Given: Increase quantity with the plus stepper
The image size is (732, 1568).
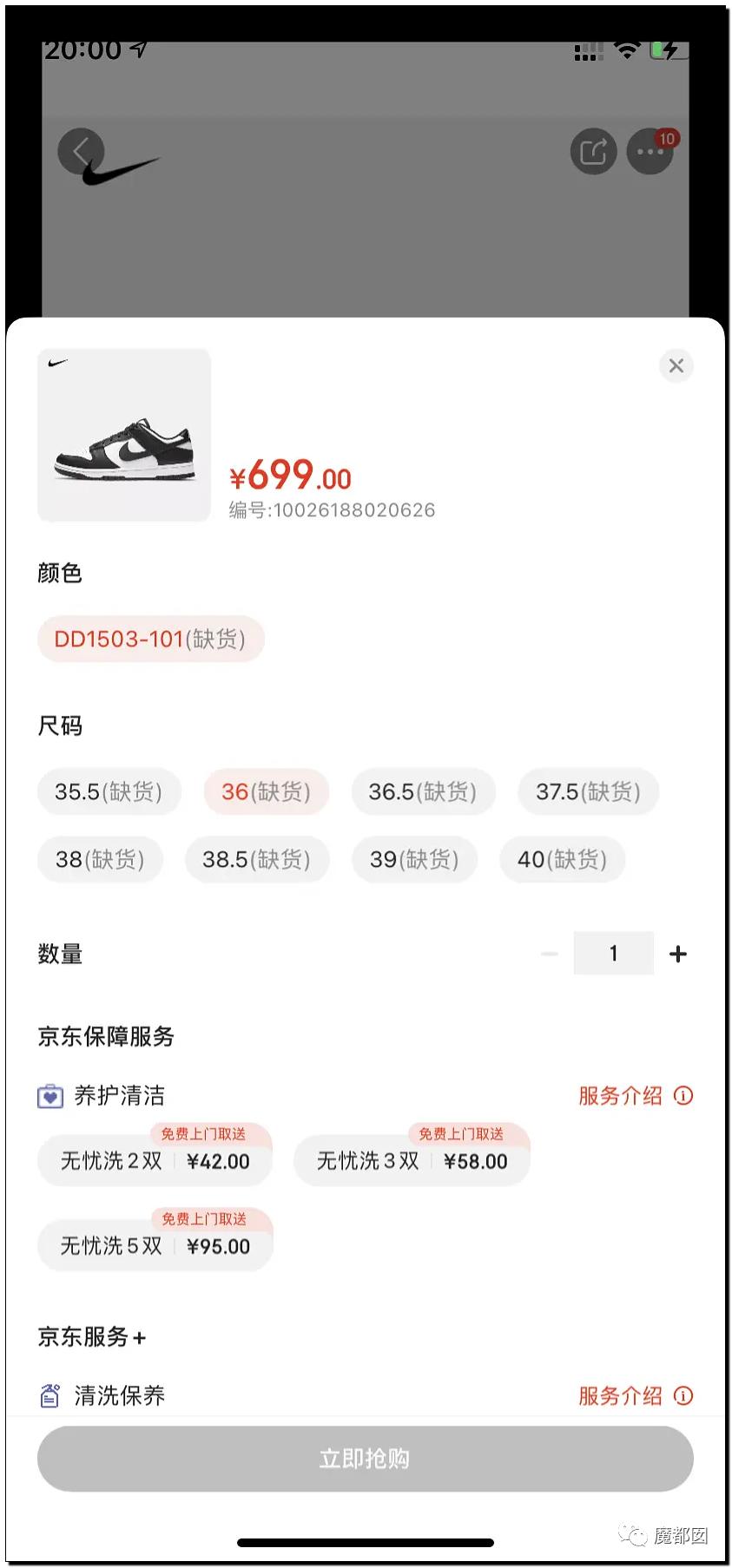Looking at the screenshot, I should point(678,953).
